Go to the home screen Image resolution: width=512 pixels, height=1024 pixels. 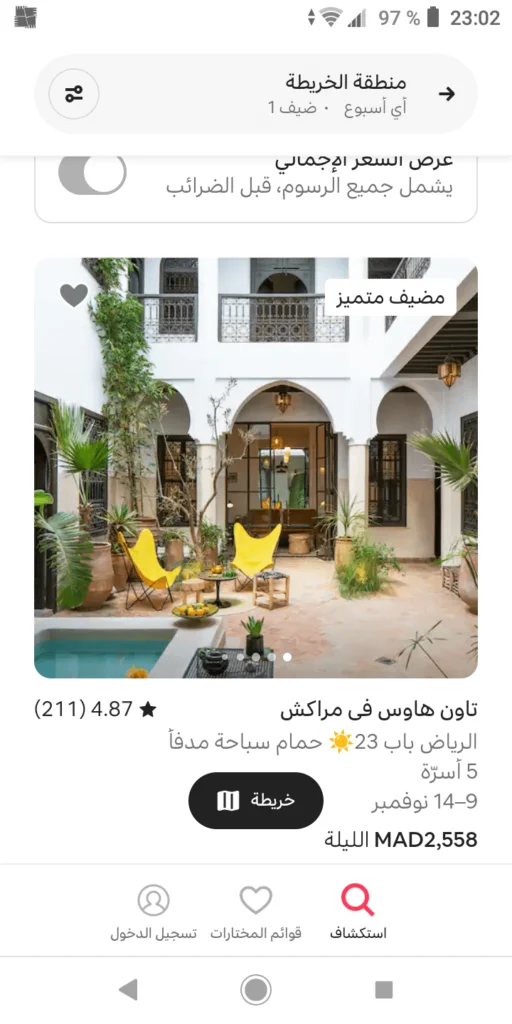(256, 990)
